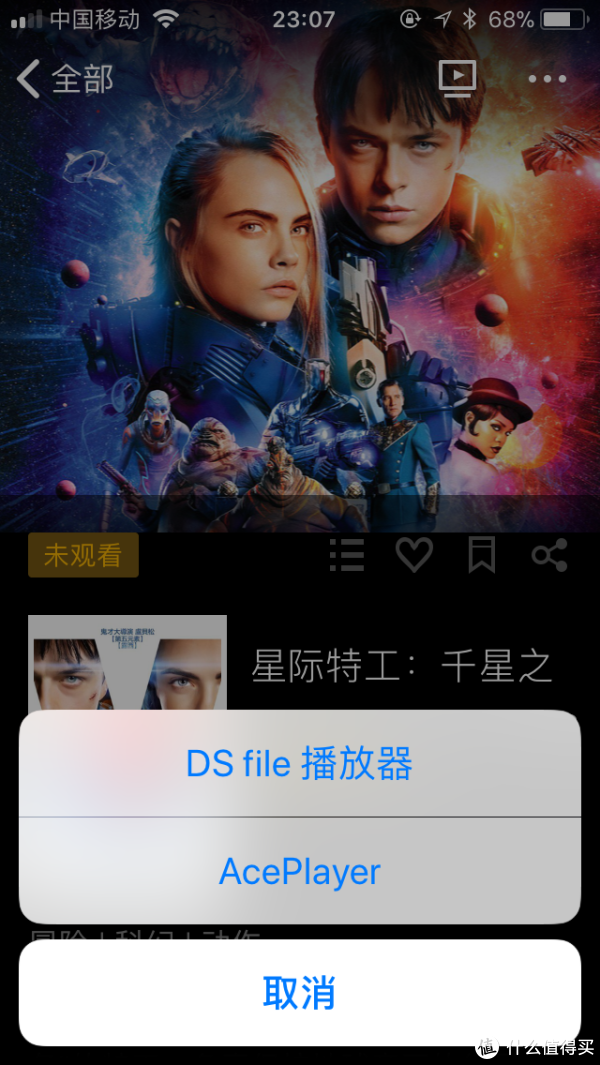
Task: Open the list icon beside the heart
Action: (x=346, y=555)
